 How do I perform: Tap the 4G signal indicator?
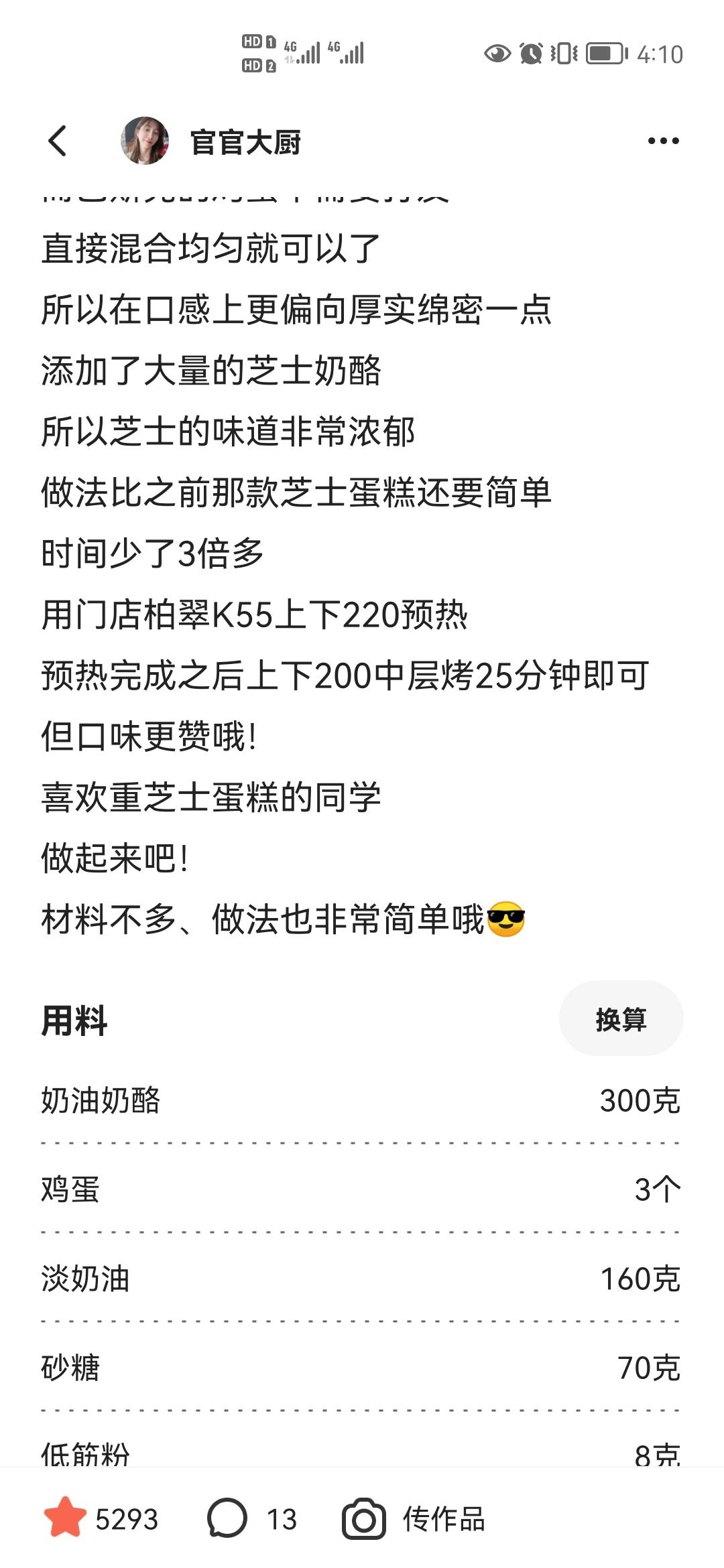[x=302, y=52]
